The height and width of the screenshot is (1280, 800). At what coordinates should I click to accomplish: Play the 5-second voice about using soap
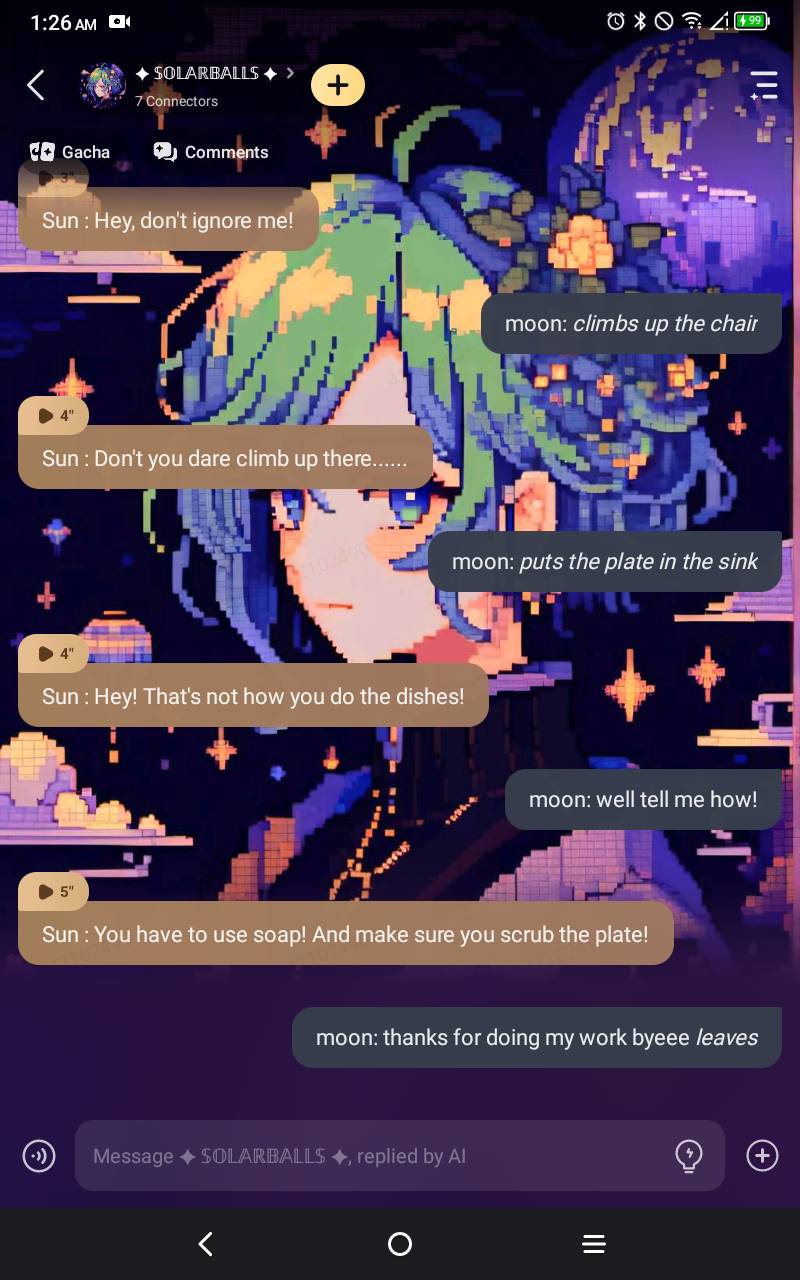(x=54, y=891)
